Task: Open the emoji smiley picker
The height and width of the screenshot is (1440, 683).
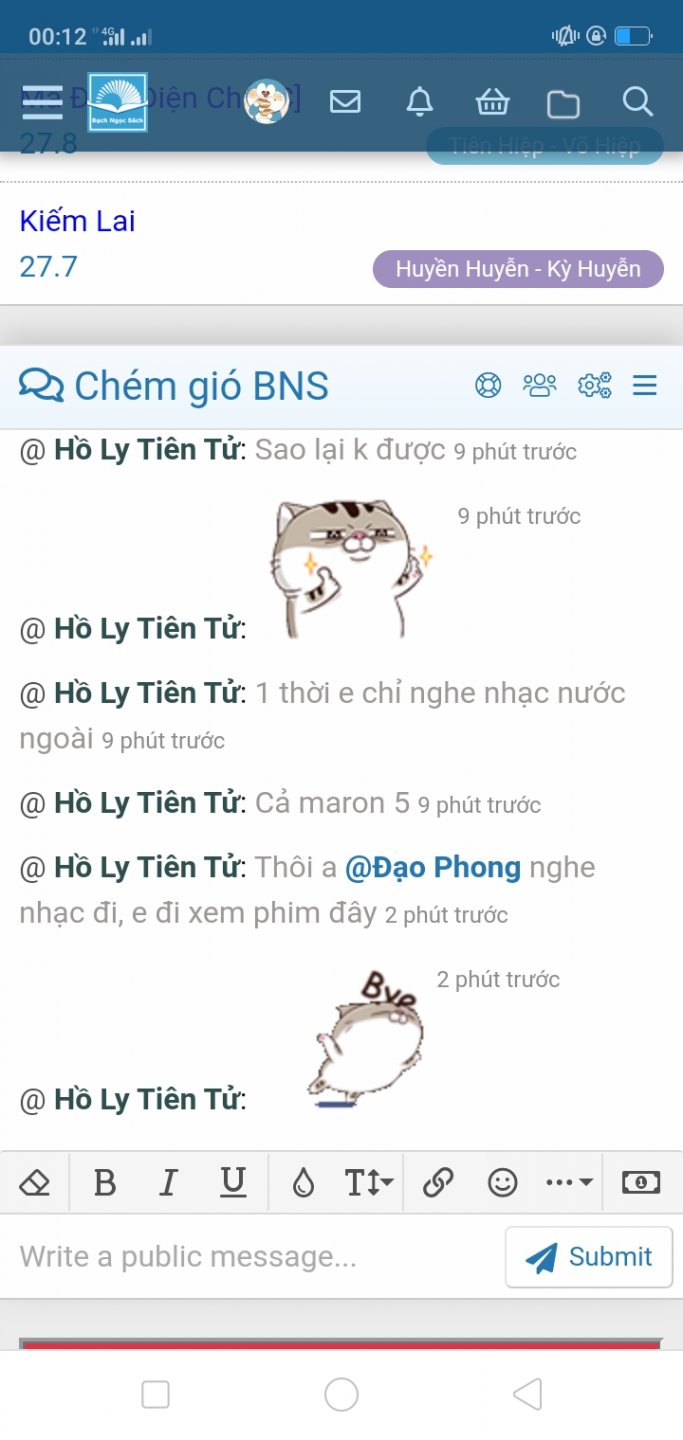Action: click(502, 1183)
